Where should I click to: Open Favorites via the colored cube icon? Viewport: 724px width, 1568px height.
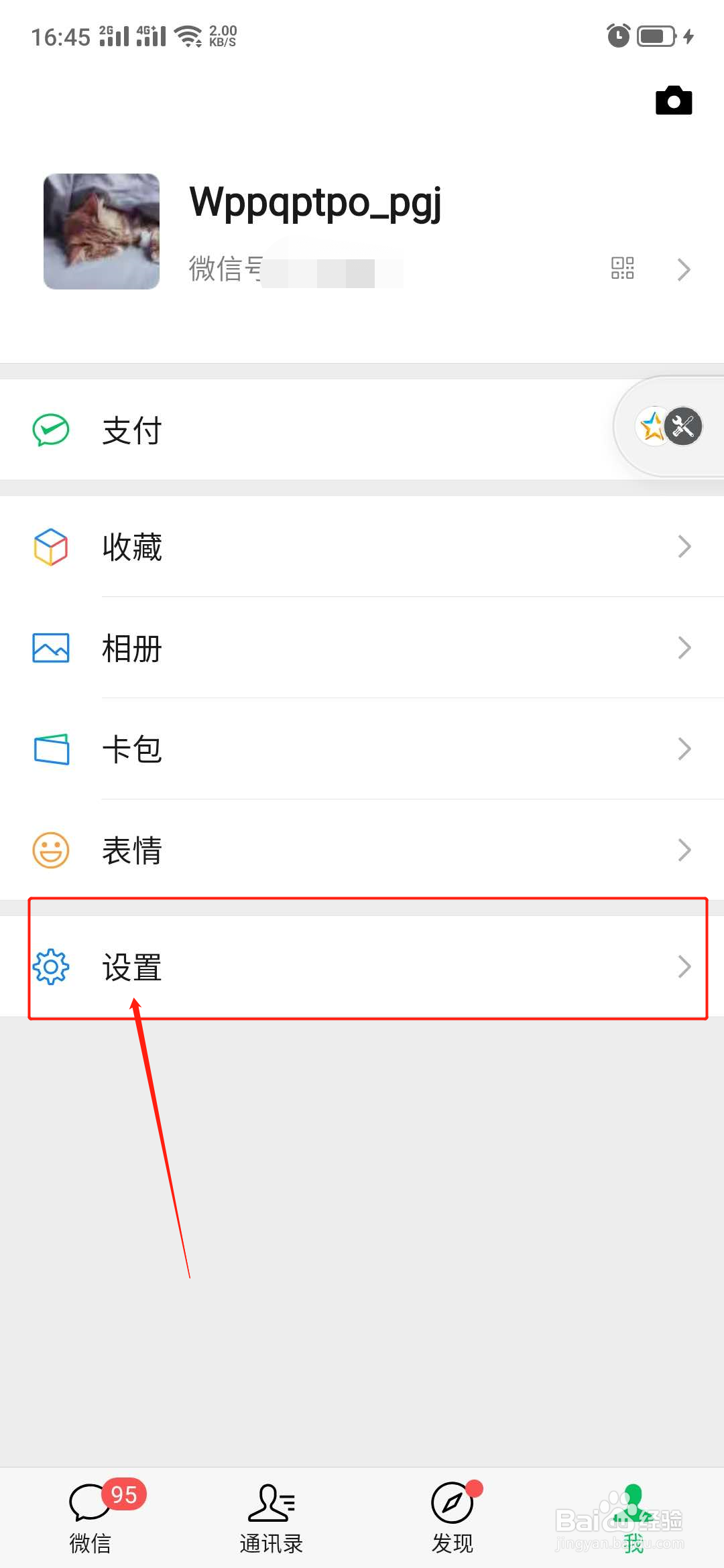(51, 547)
